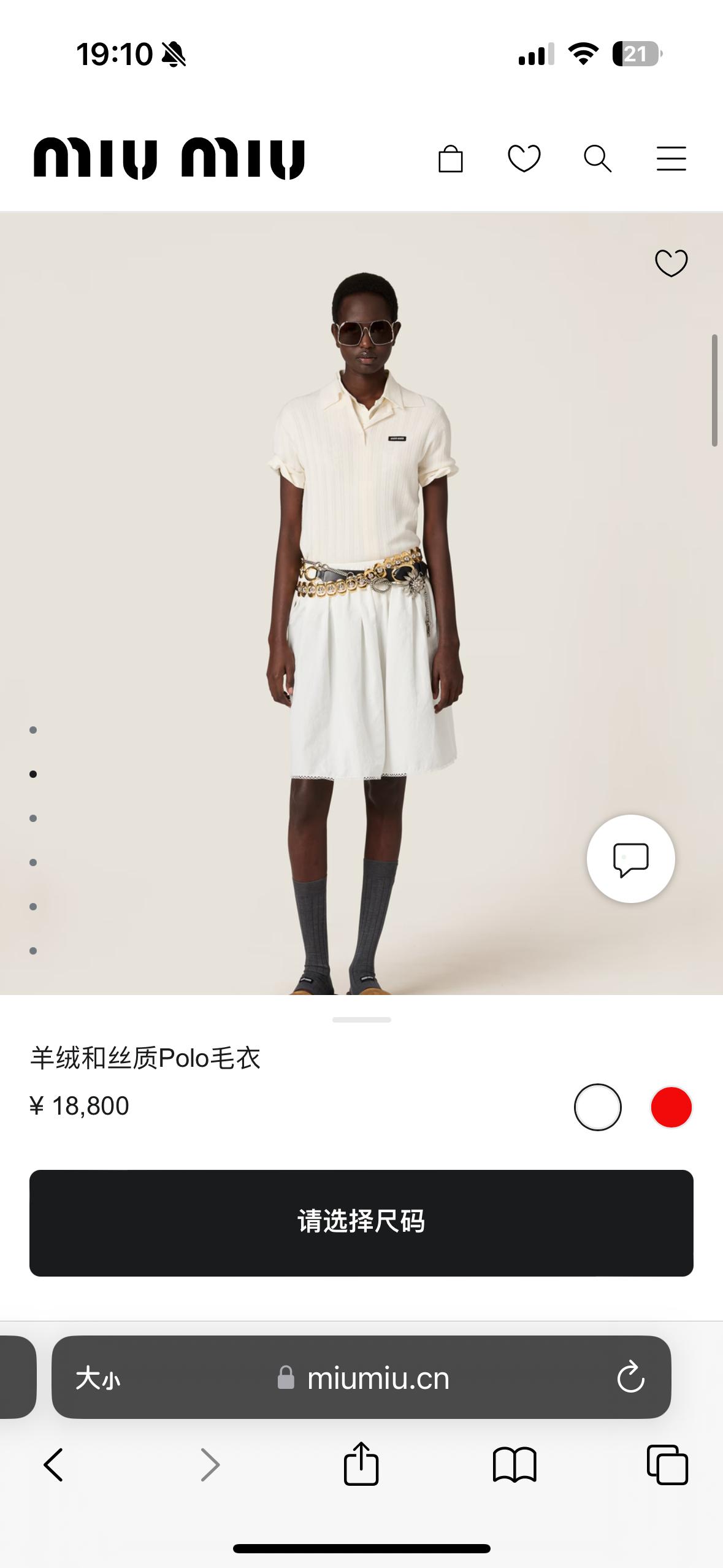
Task: Open the site search
Action: coord(597,159)
